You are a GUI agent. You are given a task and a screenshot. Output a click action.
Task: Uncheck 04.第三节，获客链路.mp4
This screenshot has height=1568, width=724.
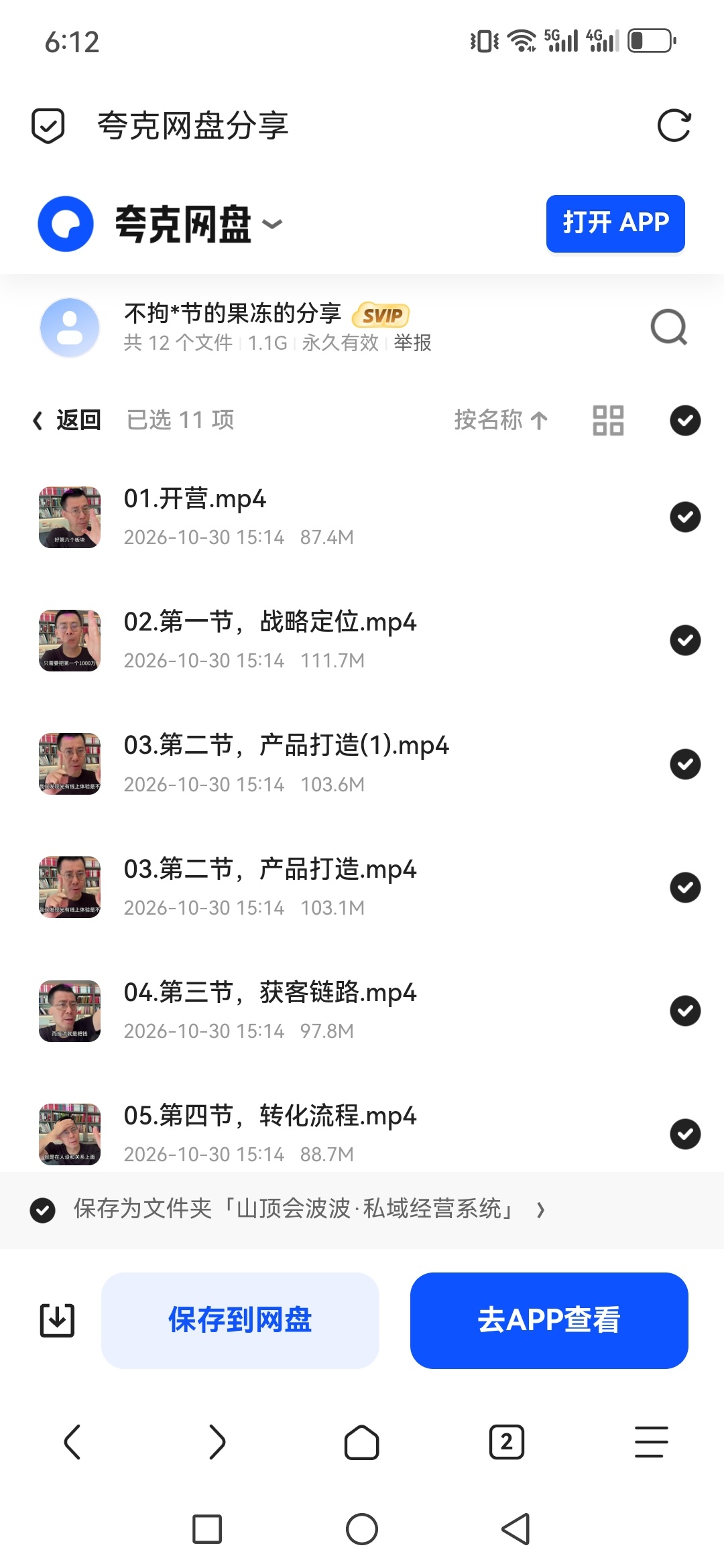point(685,1010)
